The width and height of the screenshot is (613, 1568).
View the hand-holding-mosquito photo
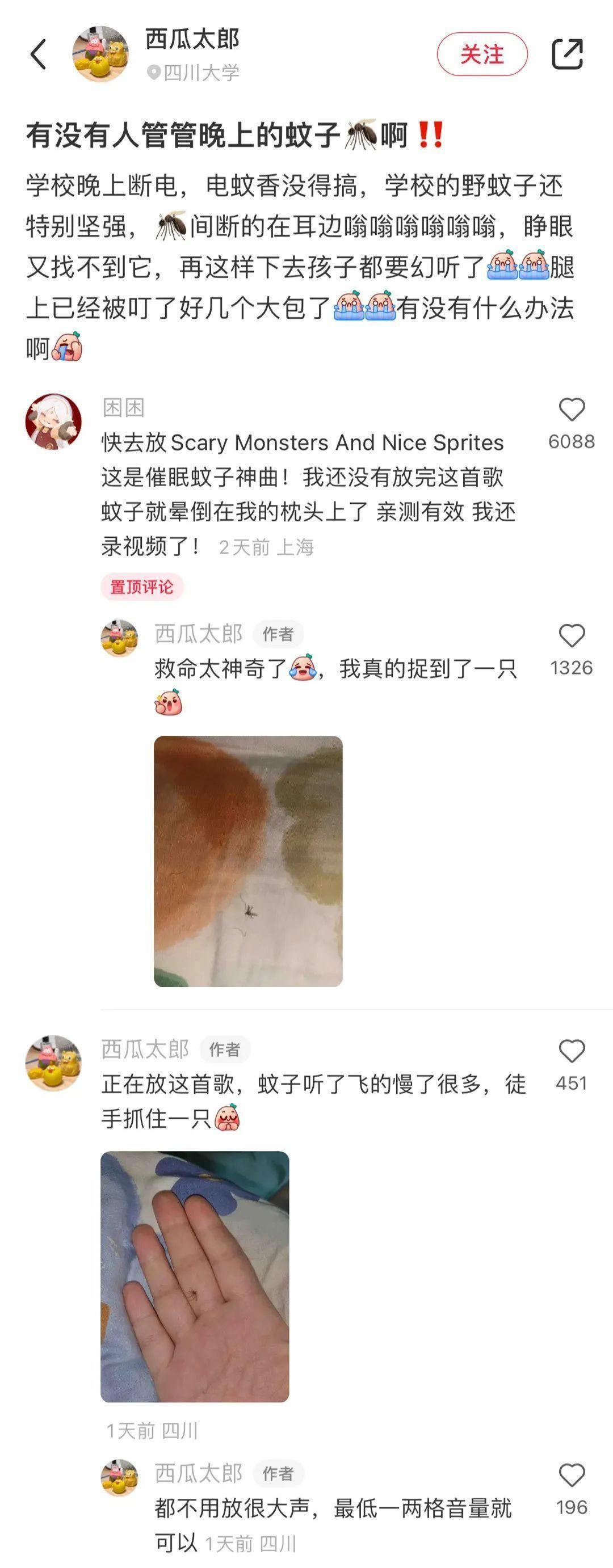coord(195,1276)
